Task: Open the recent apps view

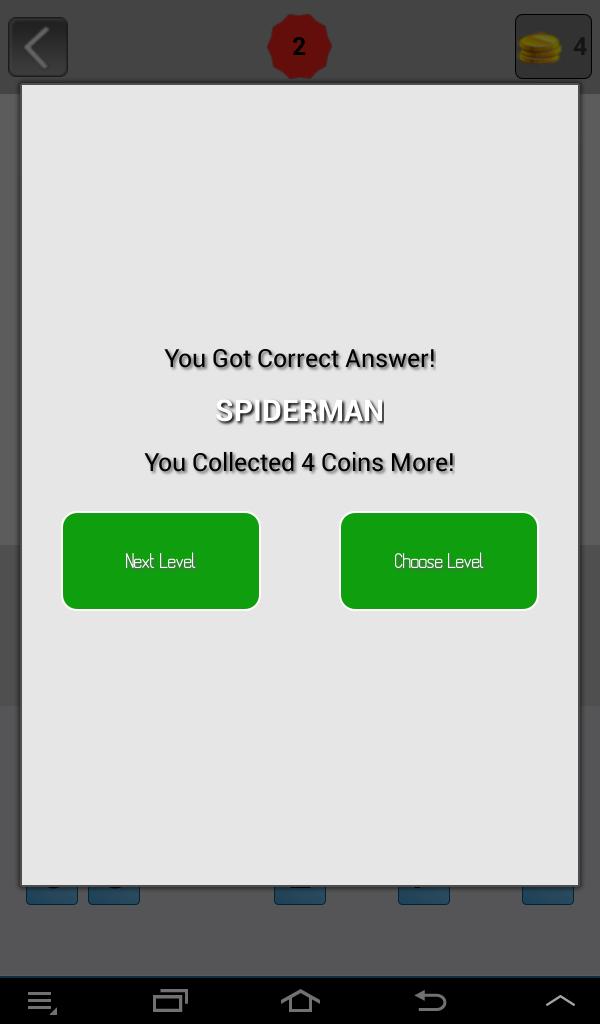Action: (170, 1000)
